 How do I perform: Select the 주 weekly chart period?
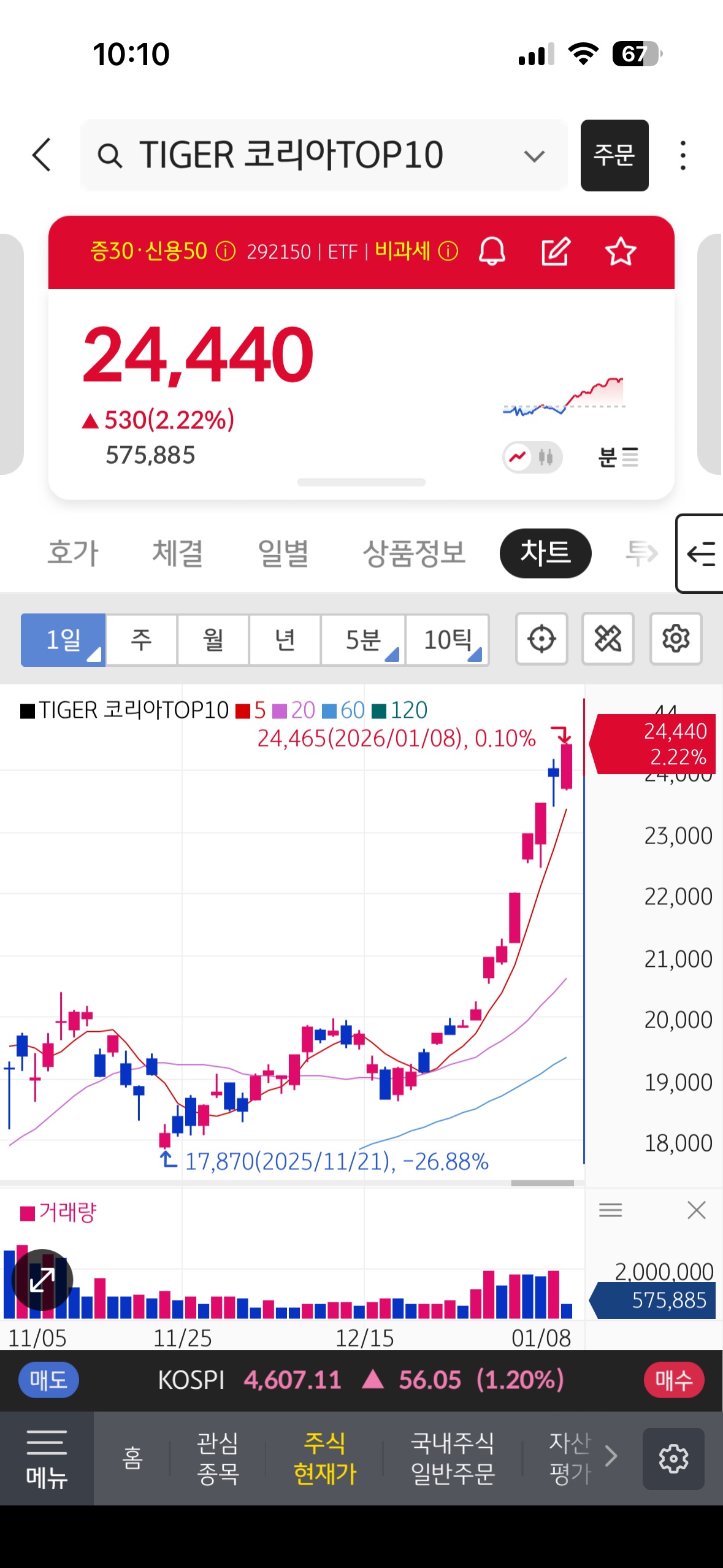tap(142, 640)
